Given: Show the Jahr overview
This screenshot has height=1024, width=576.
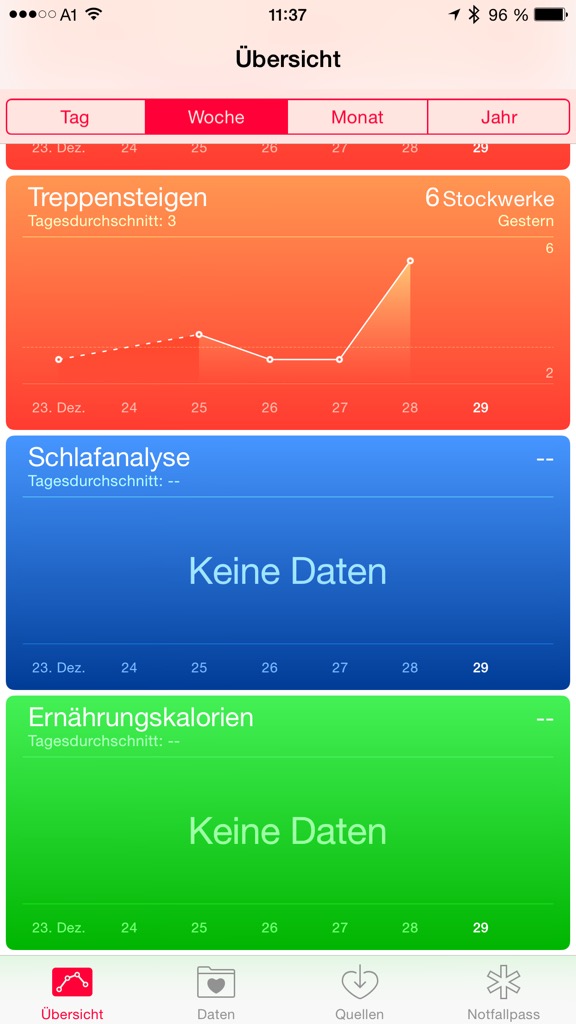Looking at the screenshot, I should [x=499, y=117].
